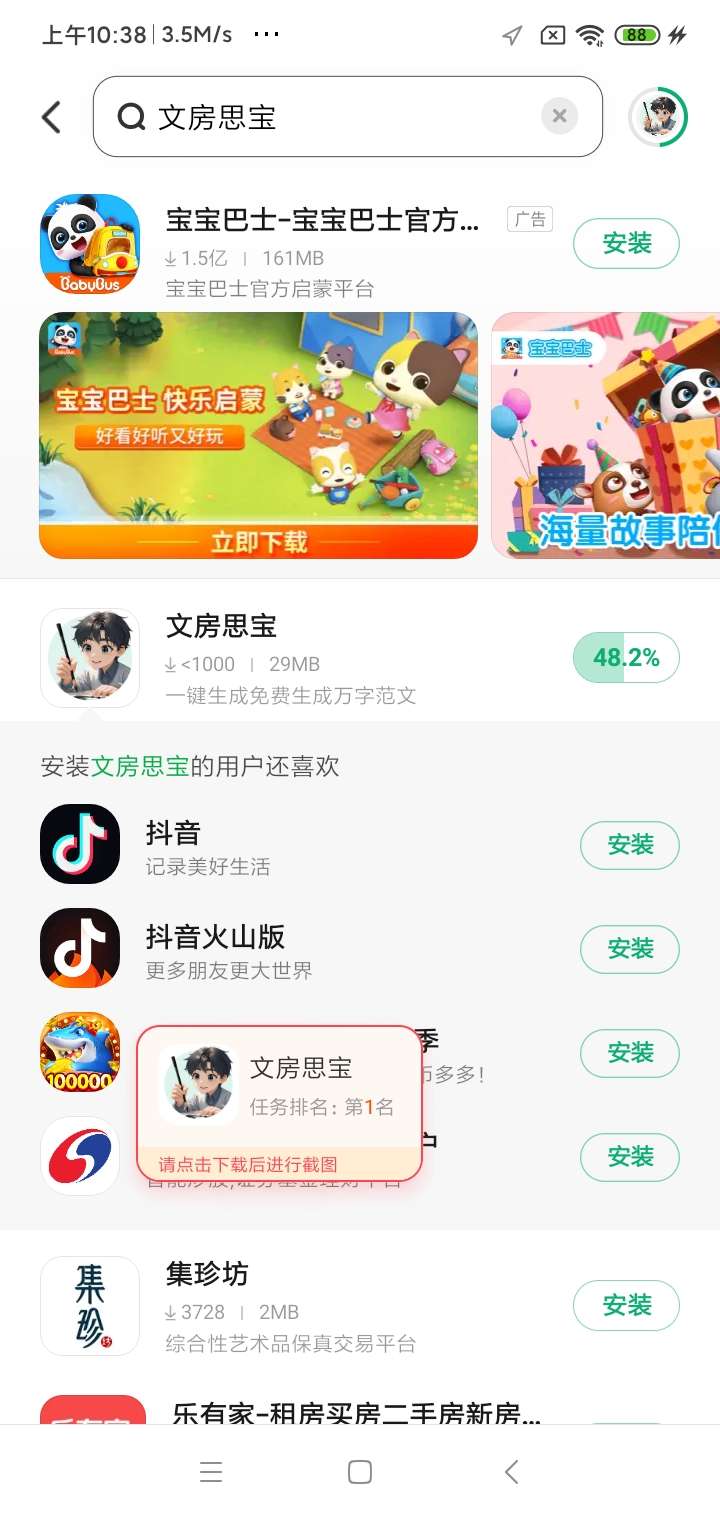Open the 宝宝巴士 快乐启蒙 banner
Viewport: 720px width, 1520px height.
tap(258, 435)
